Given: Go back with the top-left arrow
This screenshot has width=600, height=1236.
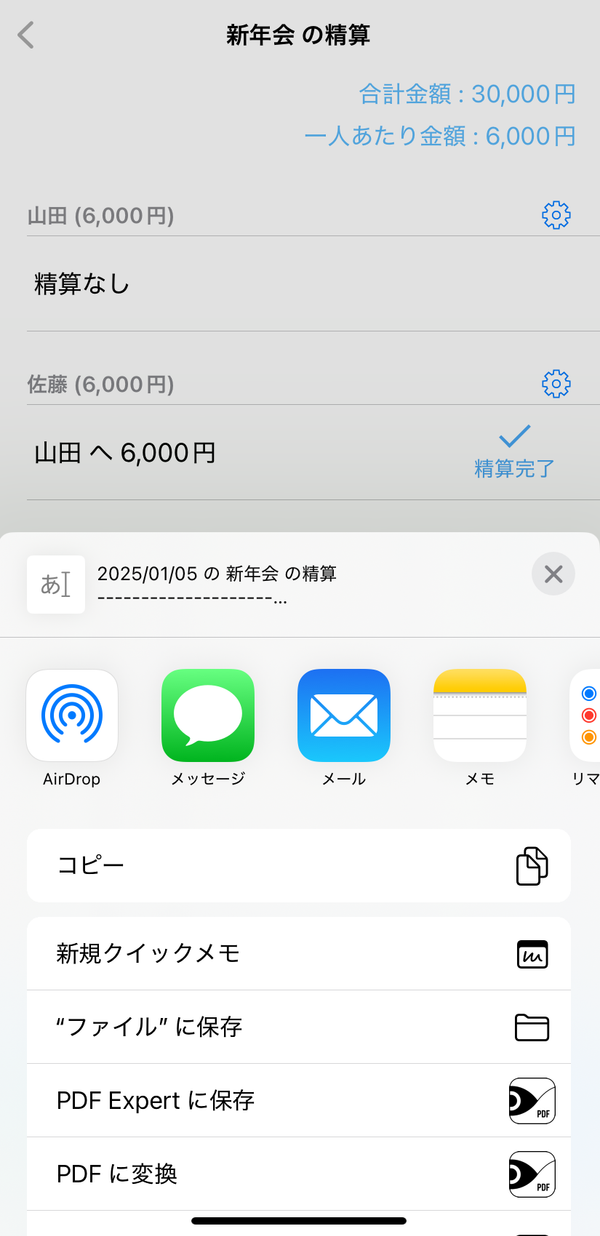Looking at the screenshot, I should point(26,35).
